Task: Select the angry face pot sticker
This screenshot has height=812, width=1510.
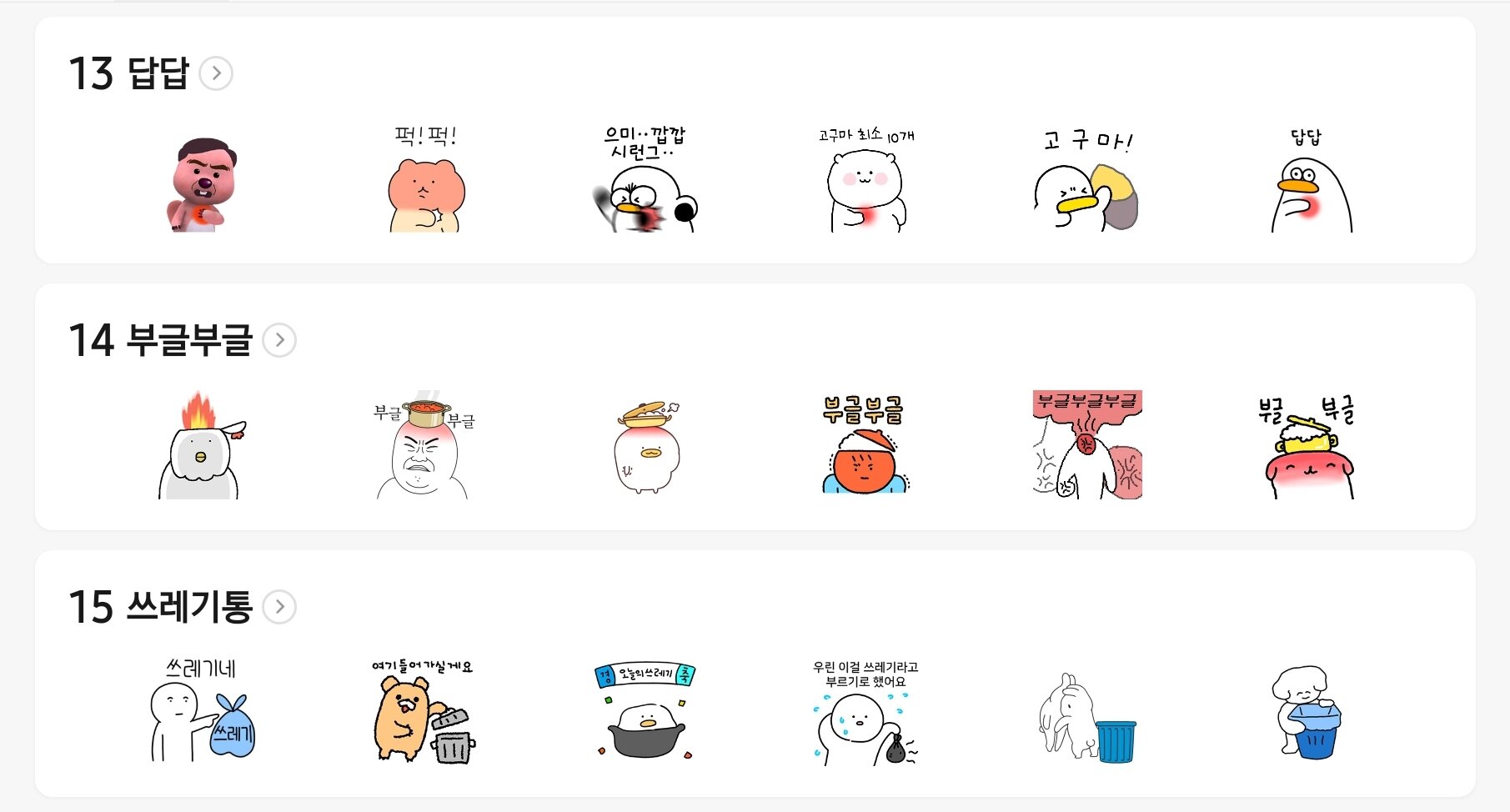Action: click(x=424, y=449)
